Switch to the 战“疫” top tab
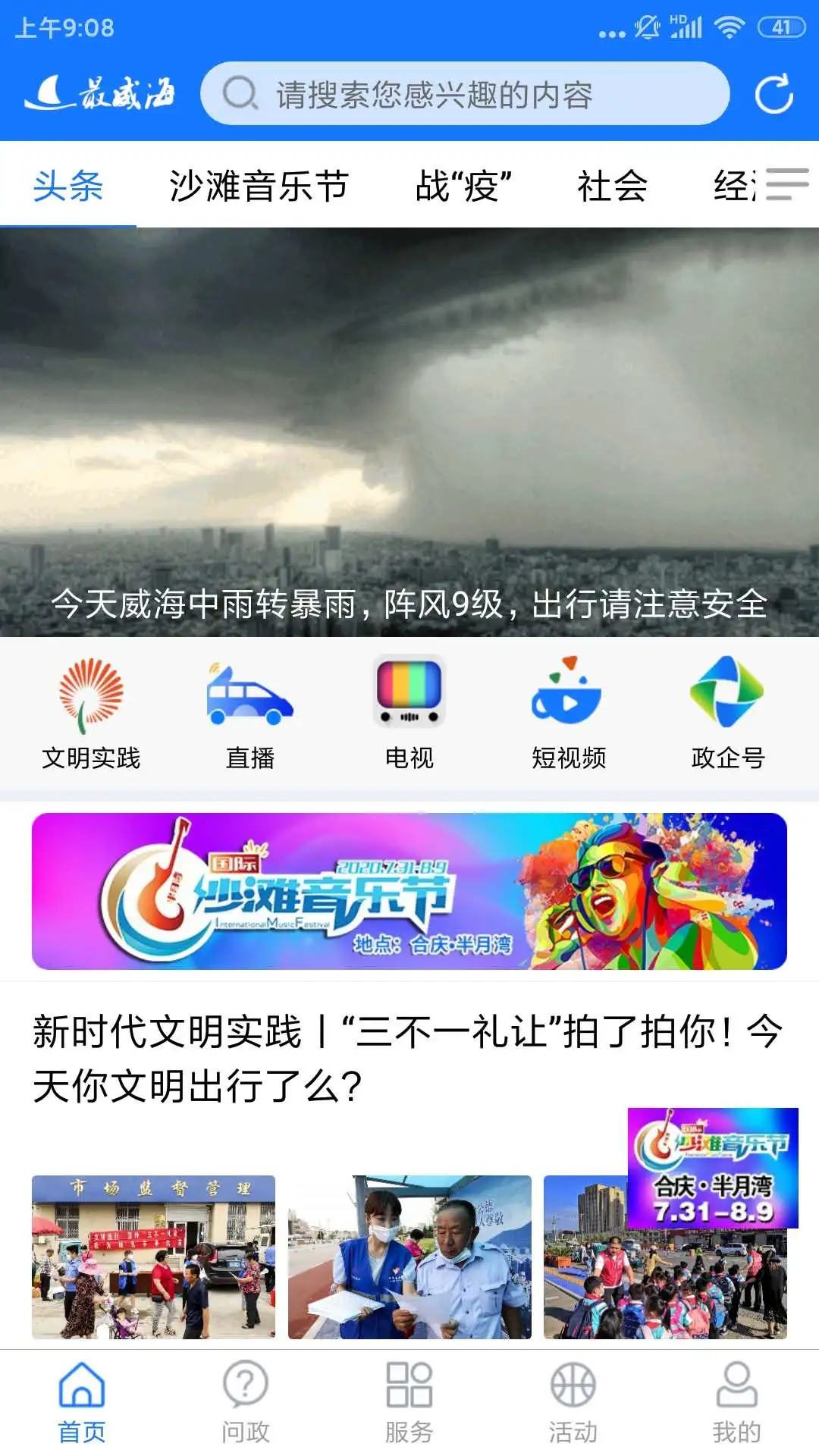This screenshot has width=819, height=1456. click(x=463, y=187)
